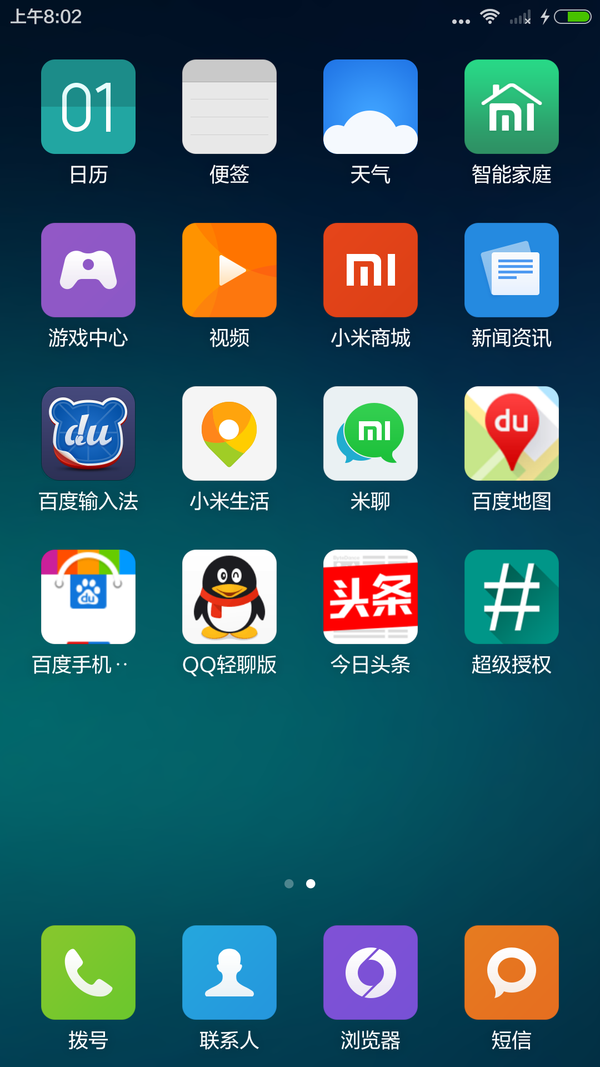This screenshot has height=1067, width=600.
Task: Open 联系人 contacts
Action: [x=229, y=972]
